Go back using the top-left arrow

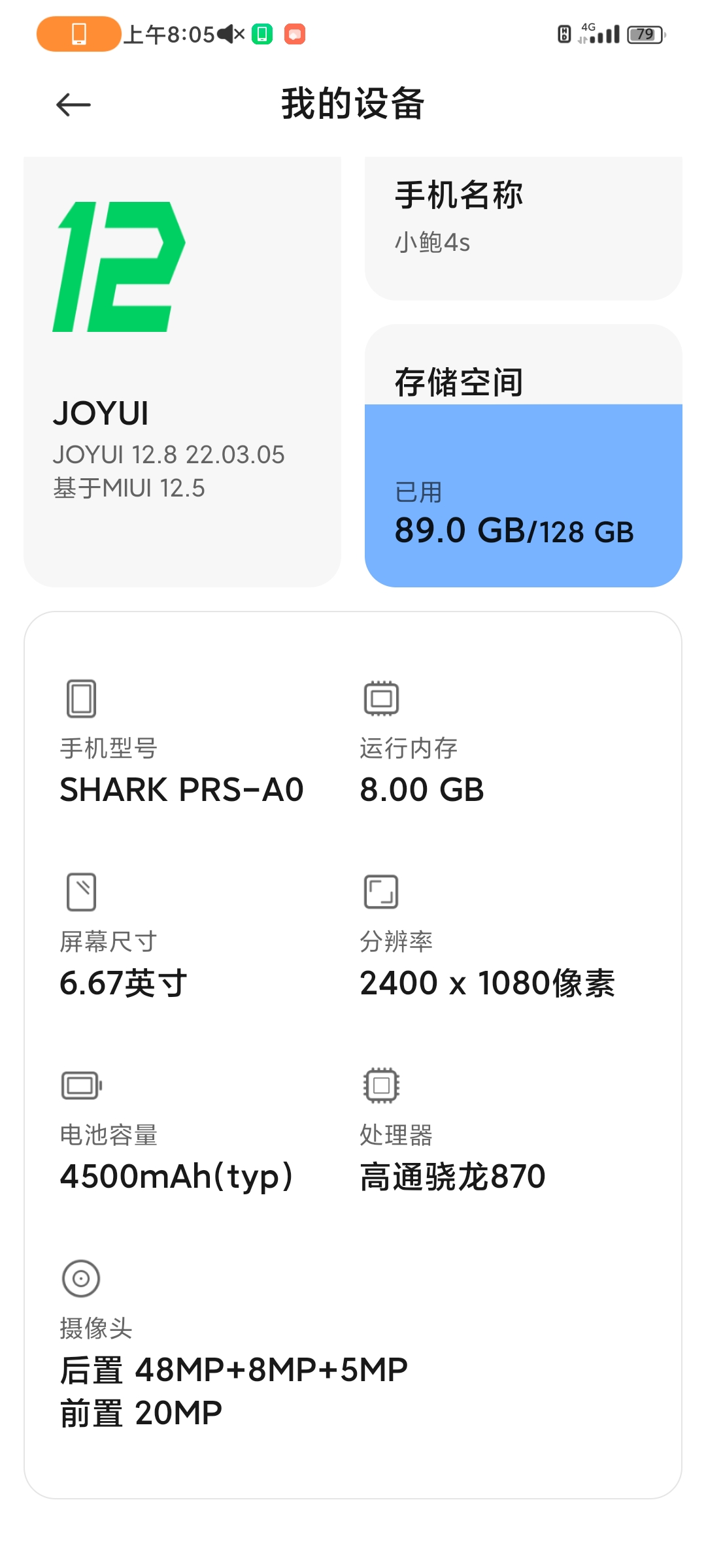click(73, 105)
